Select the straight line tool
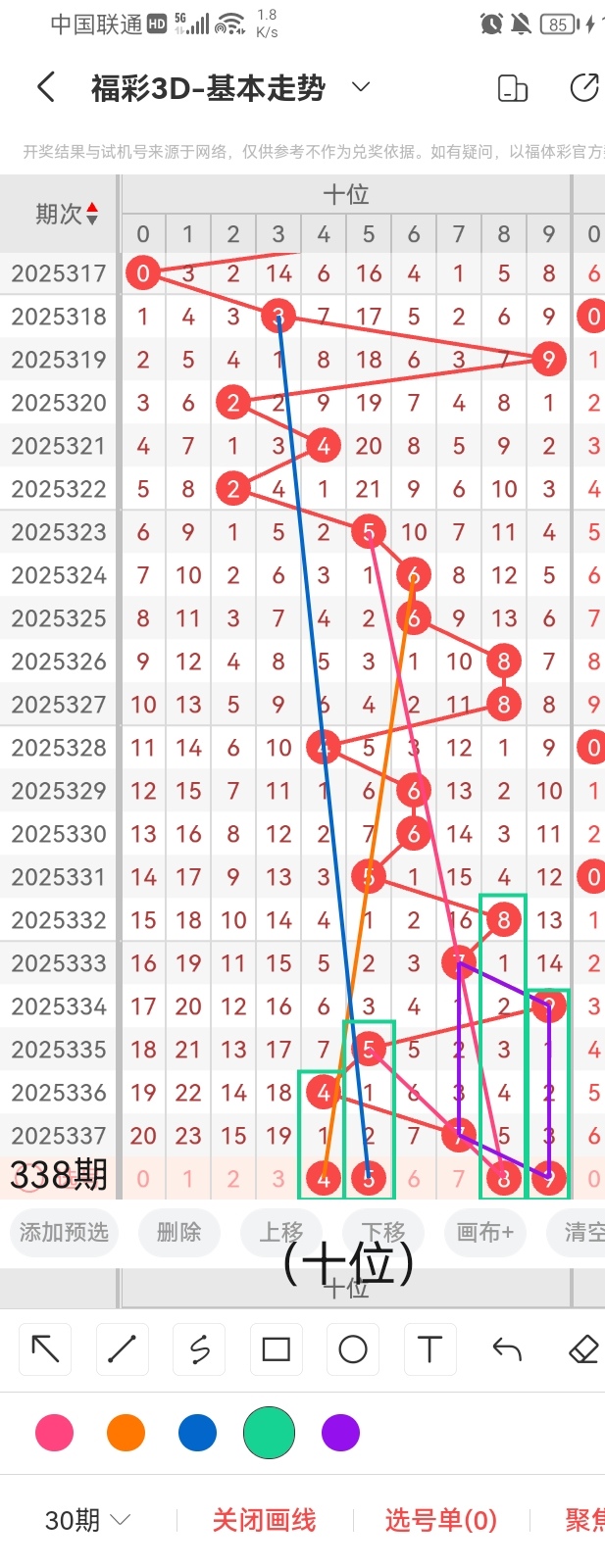 122,1349
